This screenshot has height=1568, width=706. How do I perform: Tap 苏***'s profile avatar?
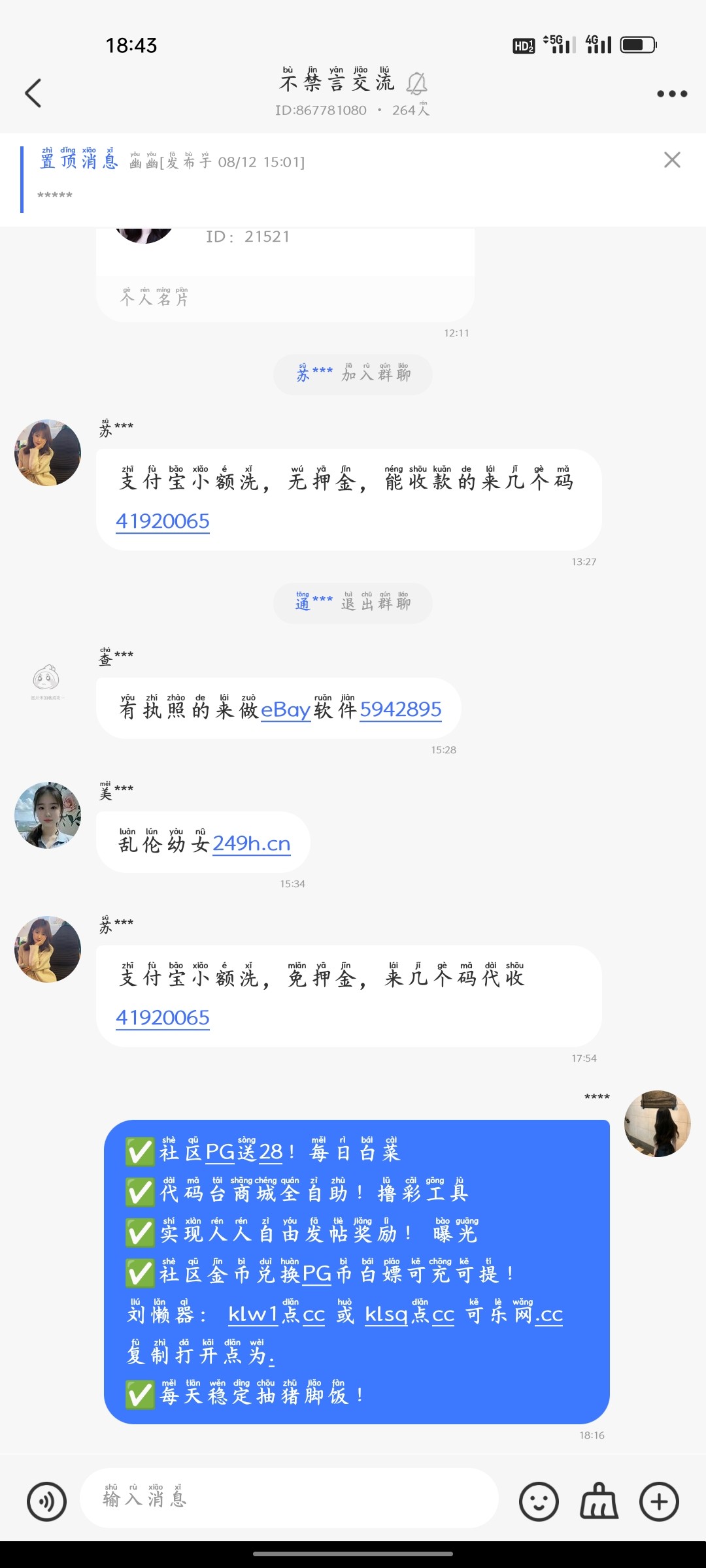(47, 452)
